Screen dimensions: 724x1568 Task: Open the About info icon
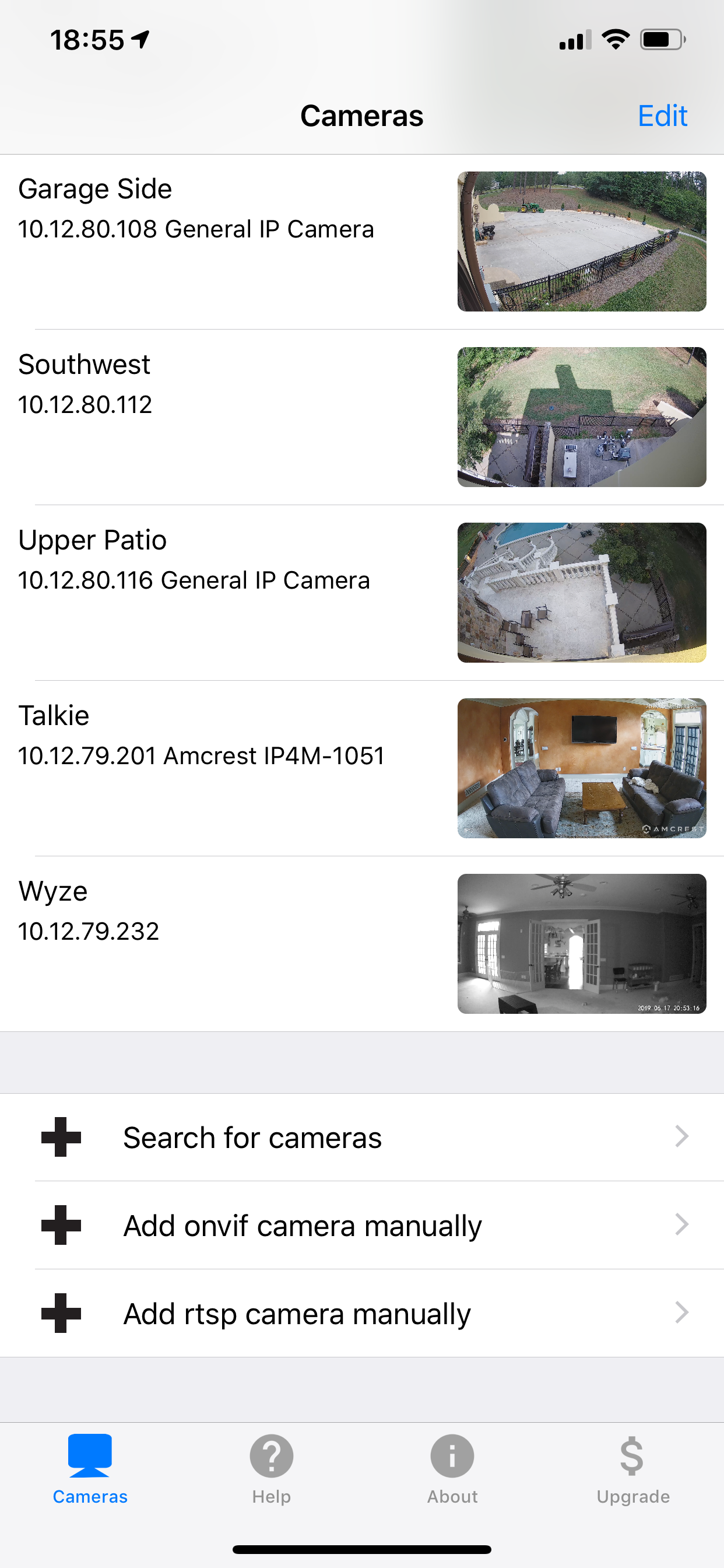point(451,1457)
